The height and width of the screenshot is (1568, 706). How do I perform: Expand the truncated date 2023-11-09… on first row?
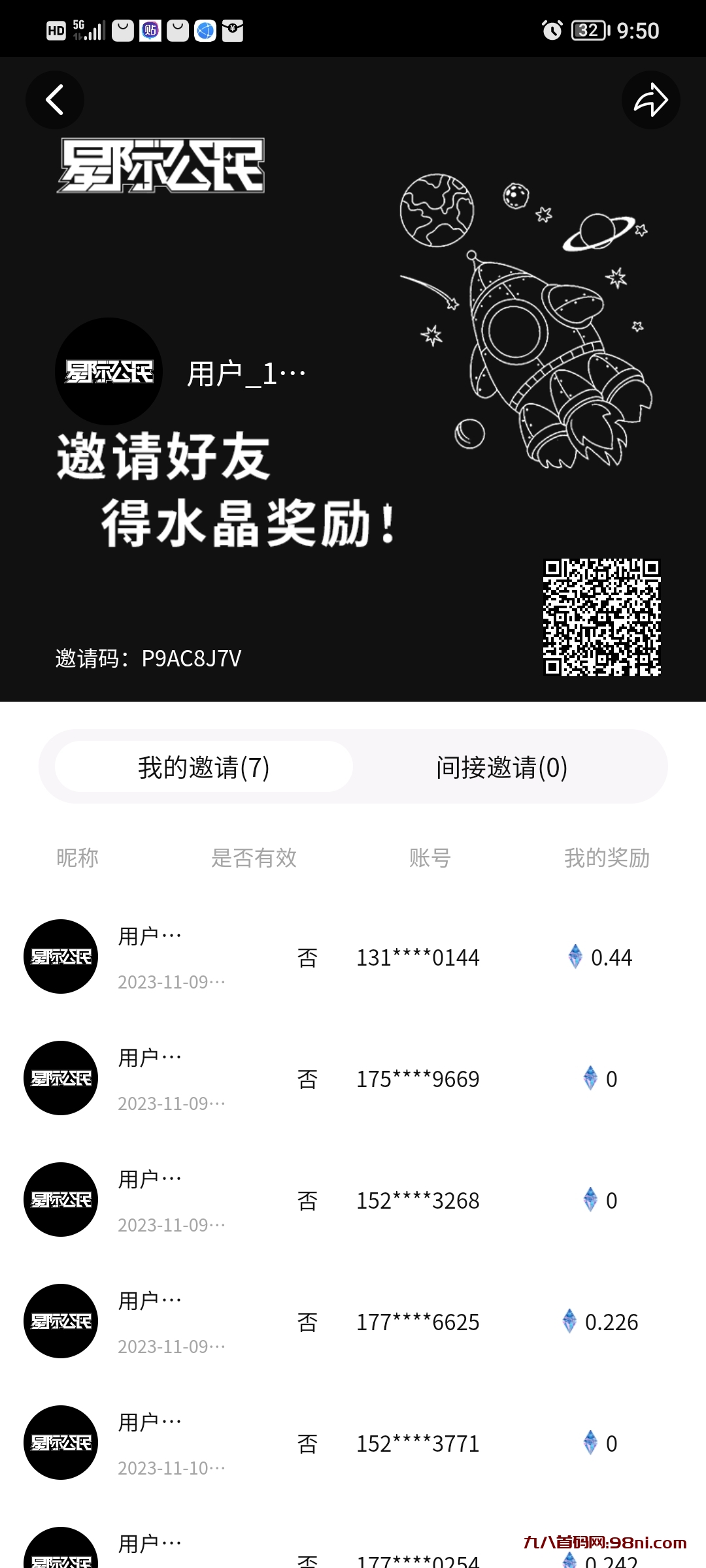(171, 983)
